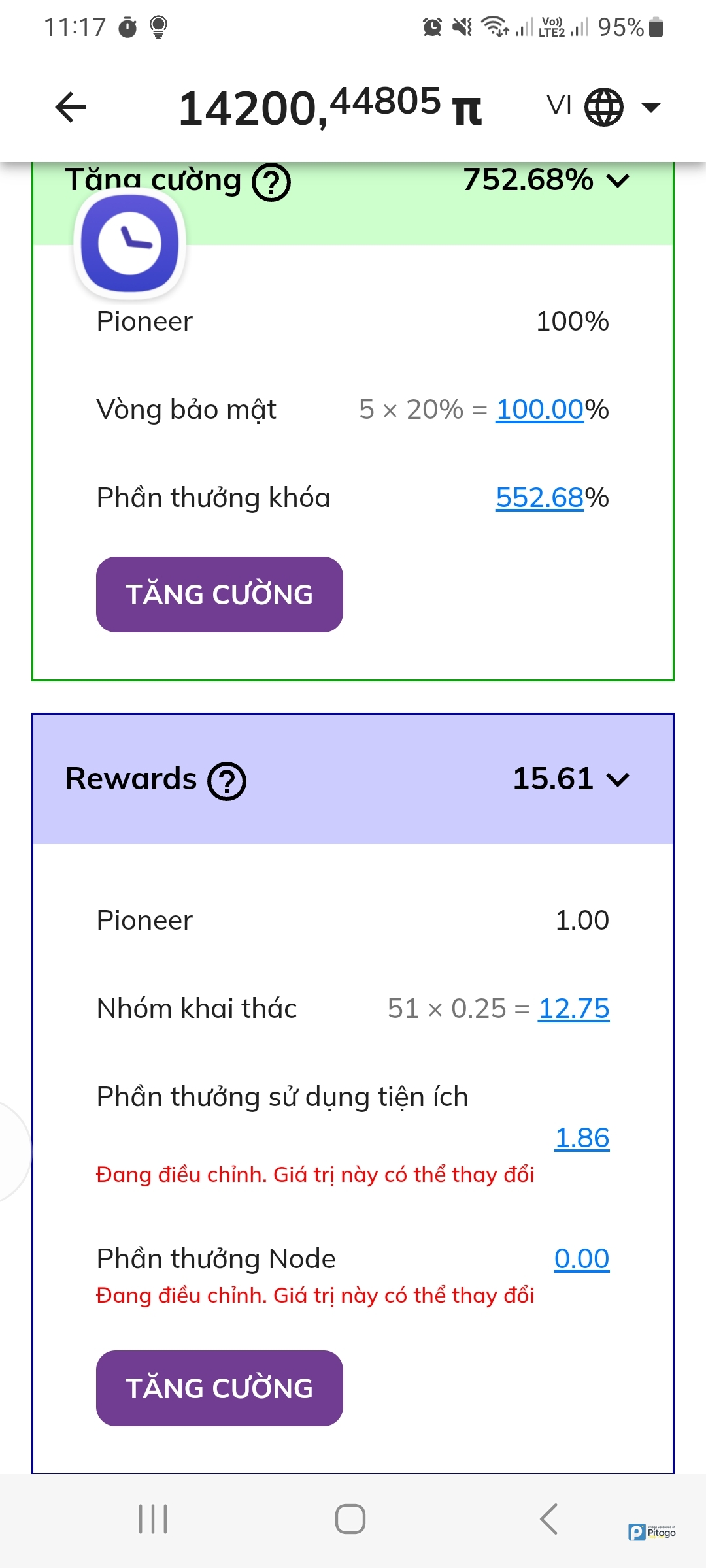Tap TĂNG CƯỜNG button under Phần thưởng khóa

220,595
